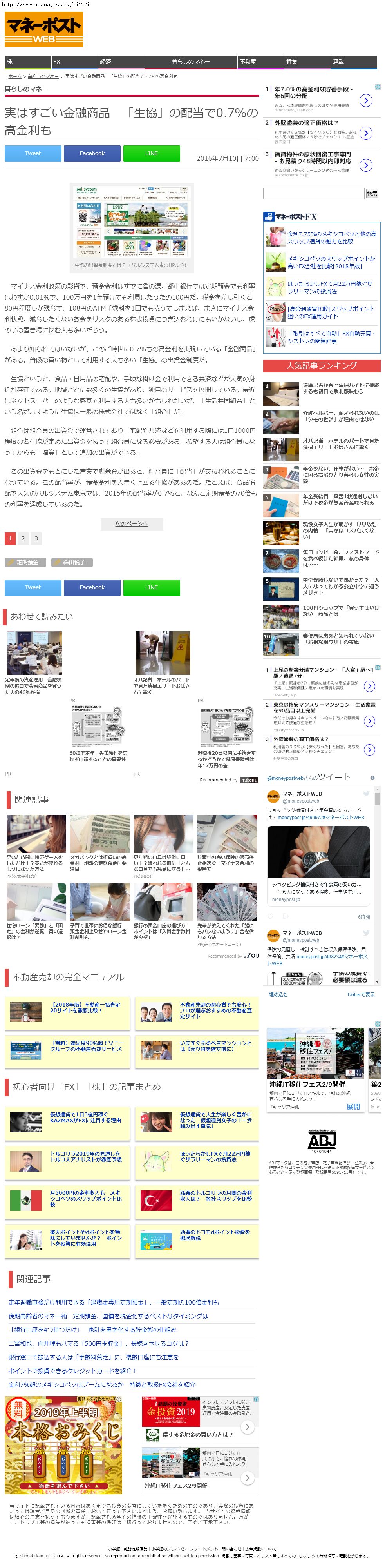Jump to page 2 of the article
The width and height of the screenshot is (385, 1568).
click(x=23, y=538)
